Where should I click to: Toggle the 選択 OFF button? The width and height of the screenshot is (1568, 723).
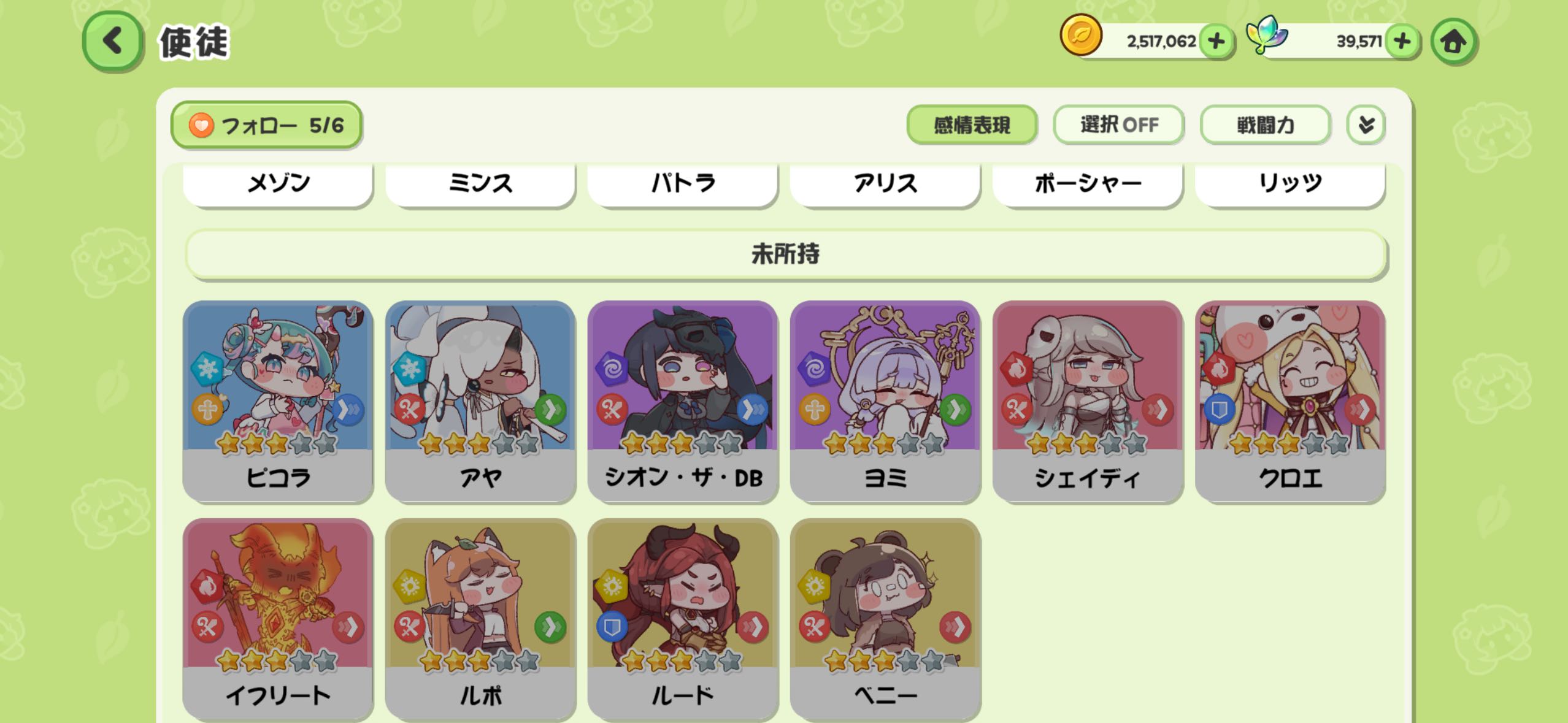tap(1119, 125)
